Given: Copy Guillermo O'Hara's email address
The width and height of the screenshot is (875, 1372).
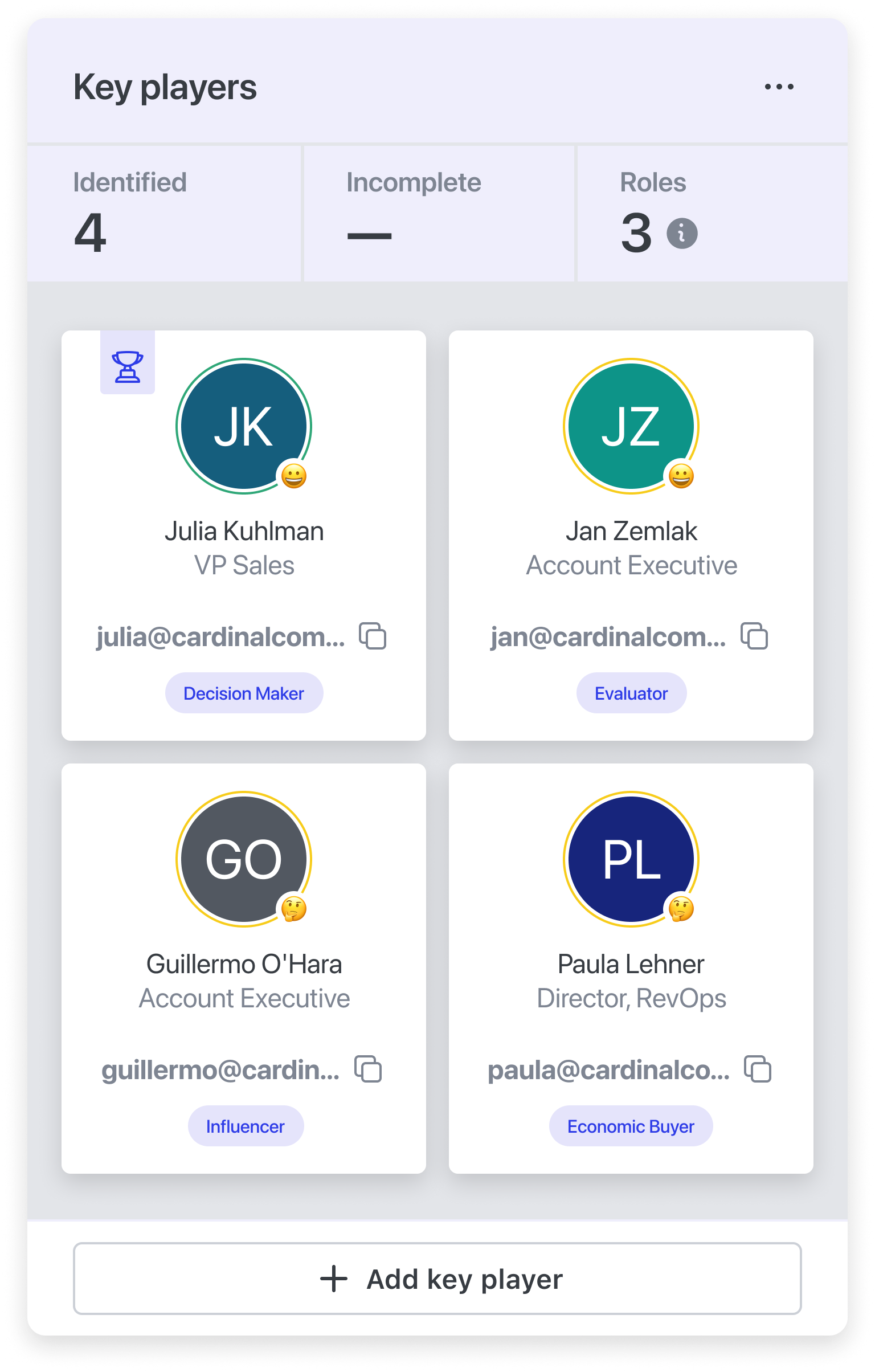Looking at the screenshot, I should pyautogui.click(x=368, y=1069).
